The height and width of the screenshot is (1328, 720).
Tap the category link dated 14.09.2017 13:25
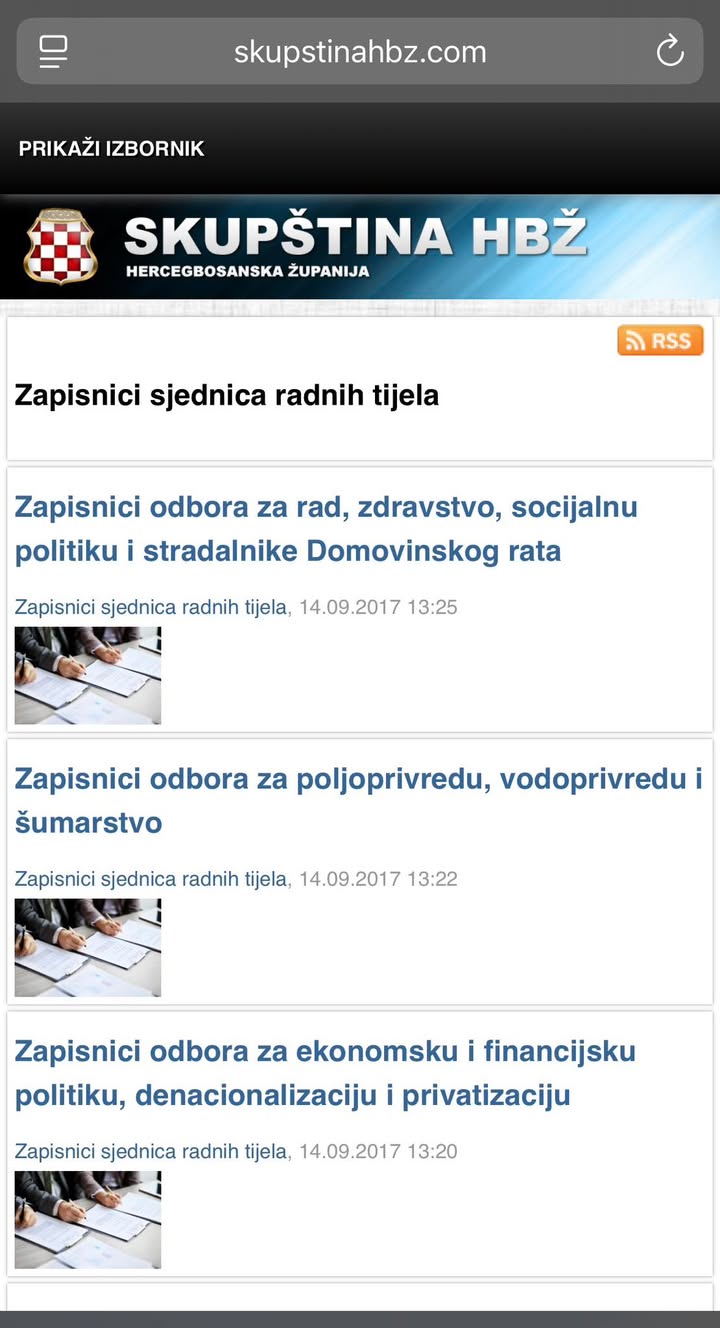(x=150, y=607)
